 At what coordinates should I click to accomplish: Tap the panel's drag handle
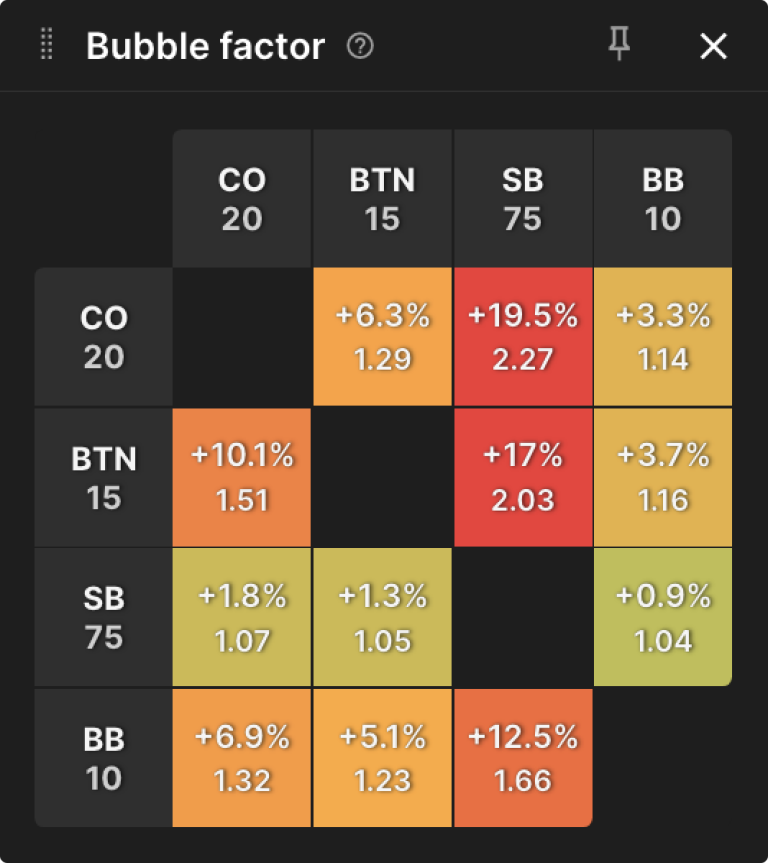point(47,43)
